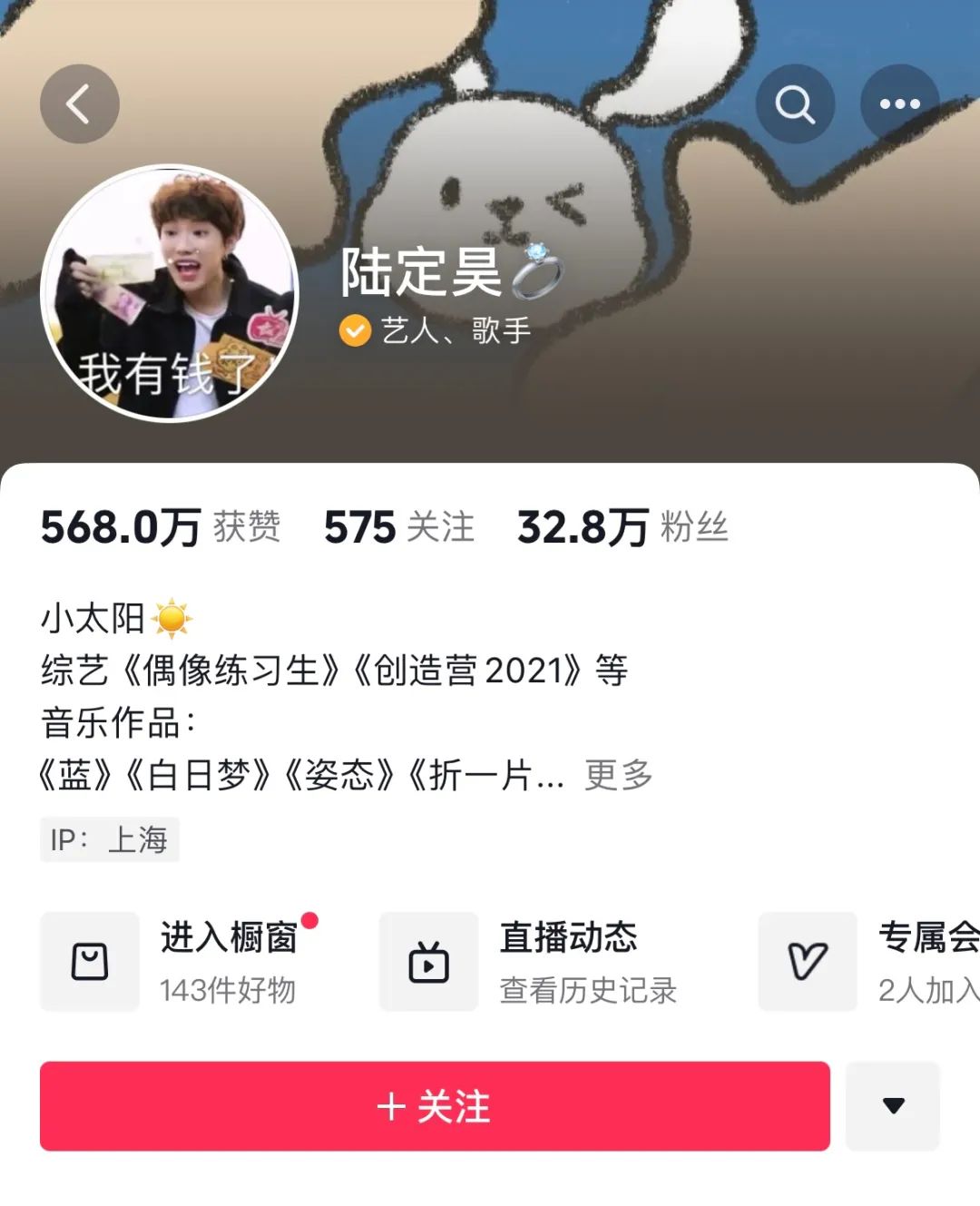
Task: Open the three-dot overflow menu
Action: tap(899, 104)
